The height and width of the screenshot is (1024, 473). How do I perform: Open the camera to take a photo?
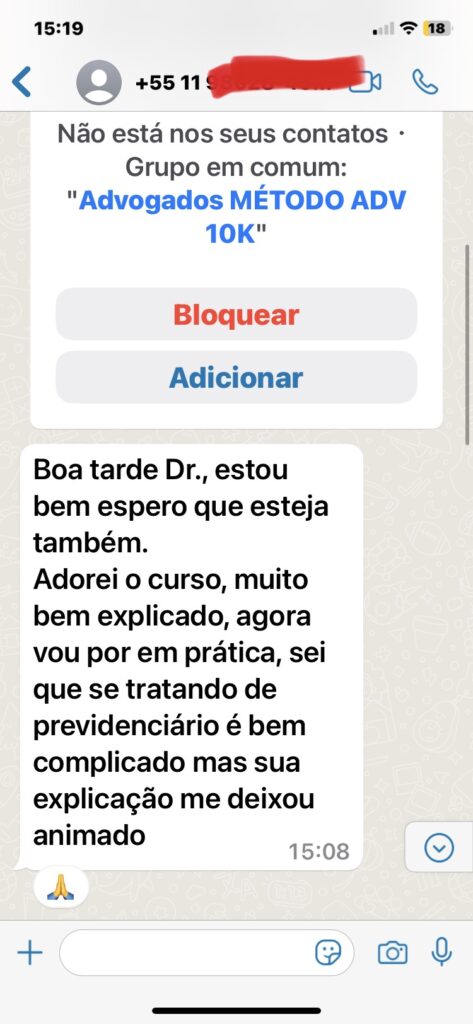coord(393,953)
